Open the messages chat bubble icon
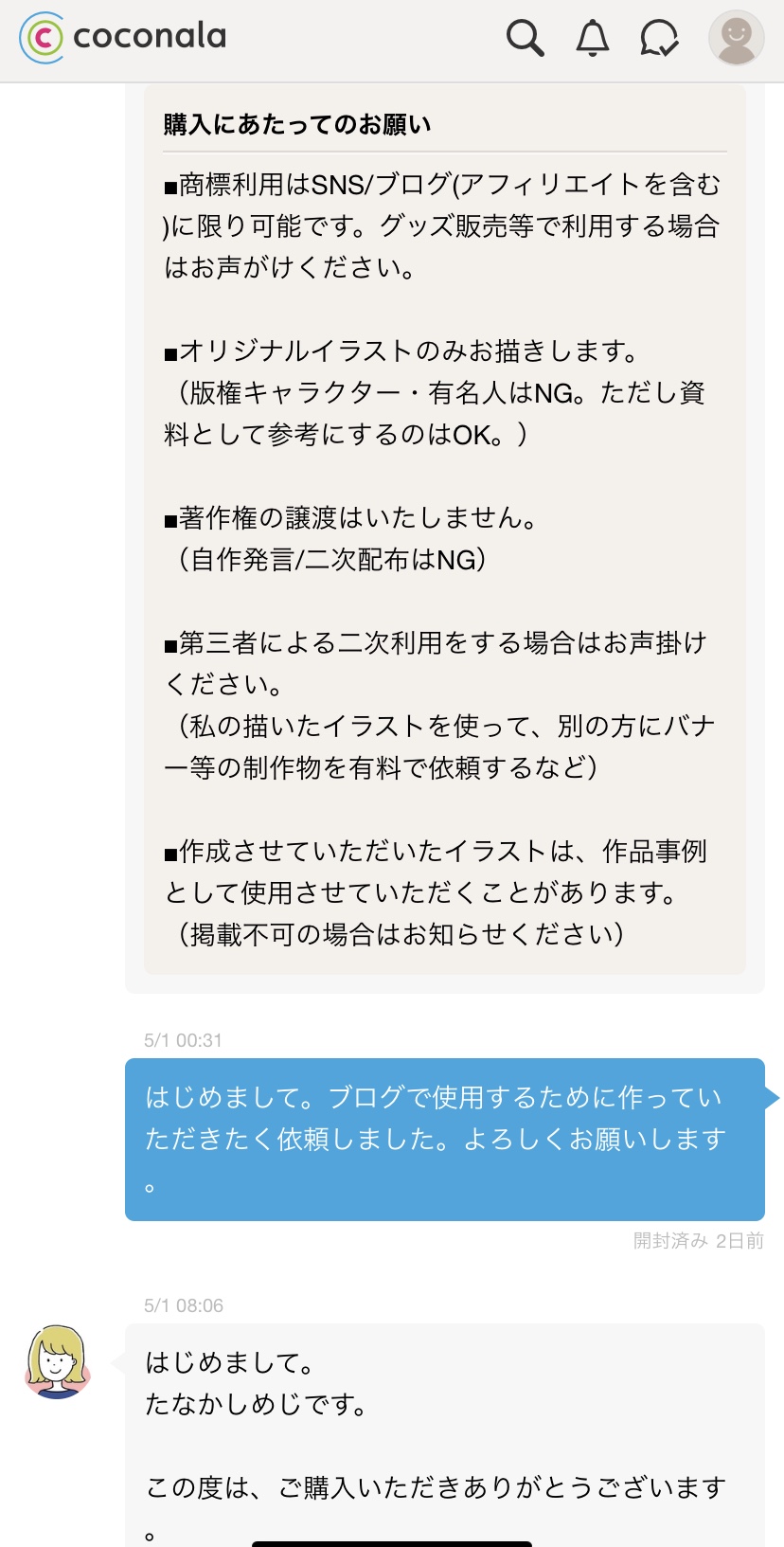Image resolution: width=784 pixels, height=1547 pixels. [x=659, y=38]
